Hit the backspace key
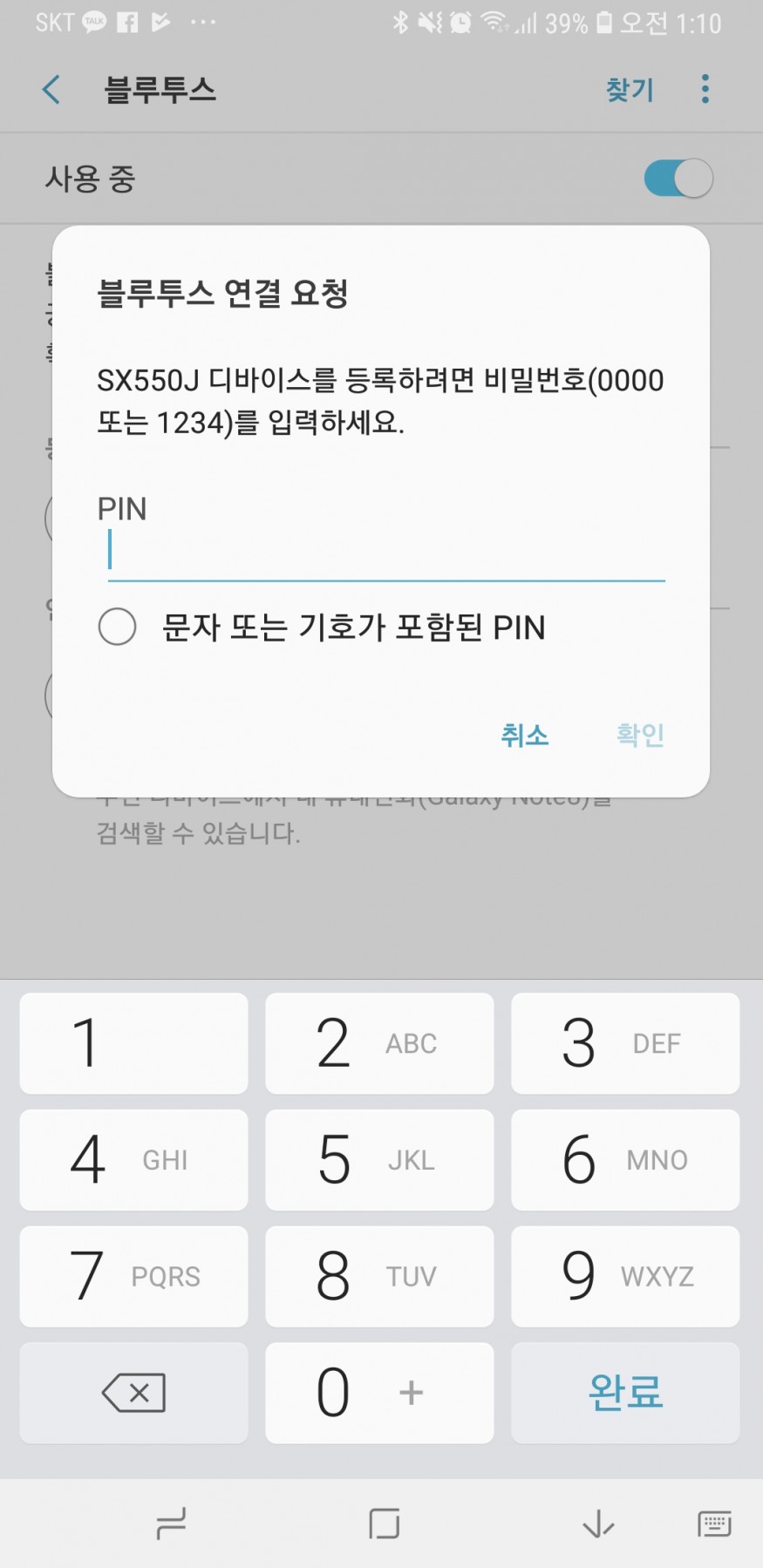The height and width of the screenshot is (1568, 763). (x=133, y=1392)
